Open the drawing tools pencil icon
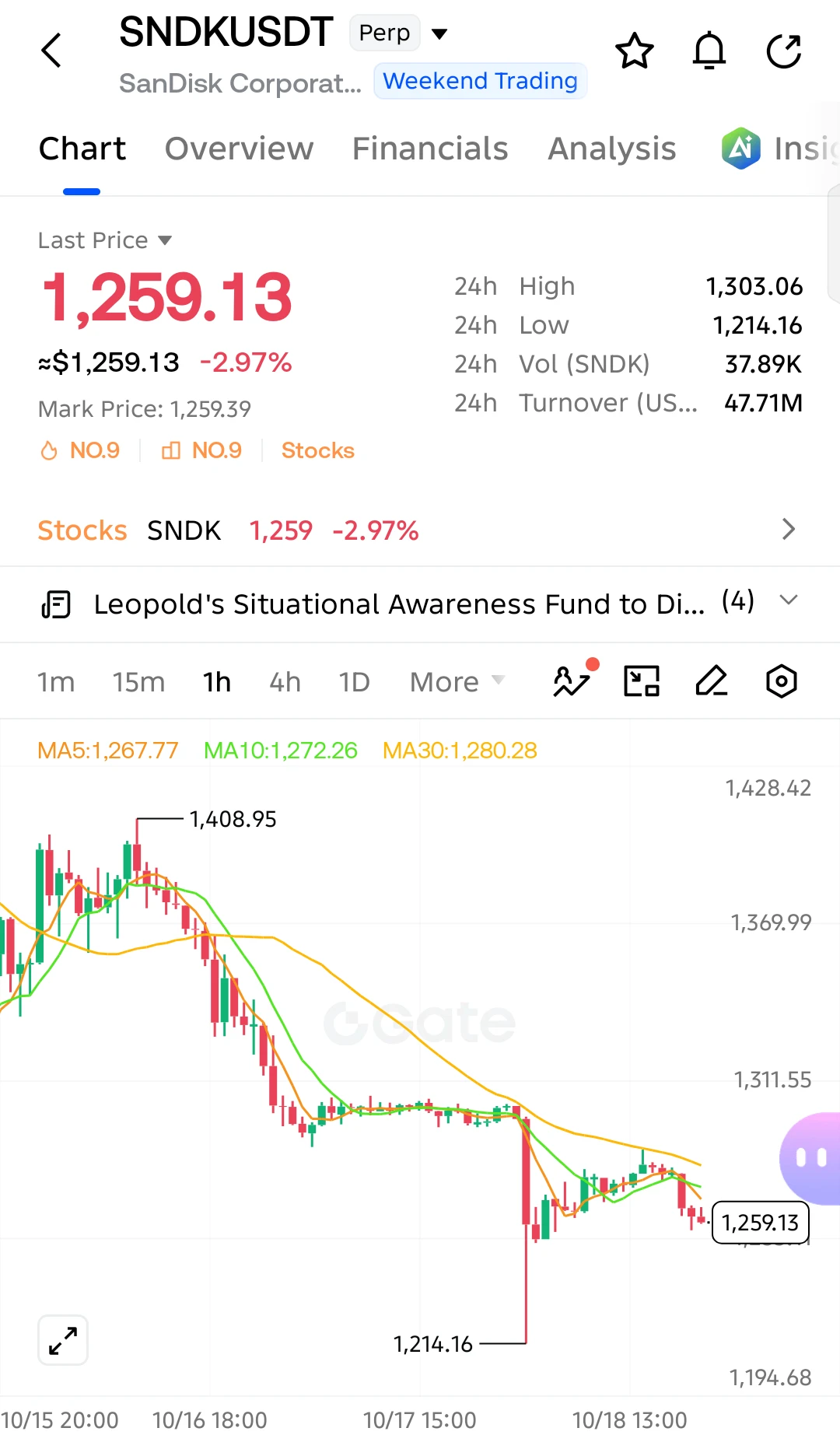840x1435 pixels. coord(712,681)
